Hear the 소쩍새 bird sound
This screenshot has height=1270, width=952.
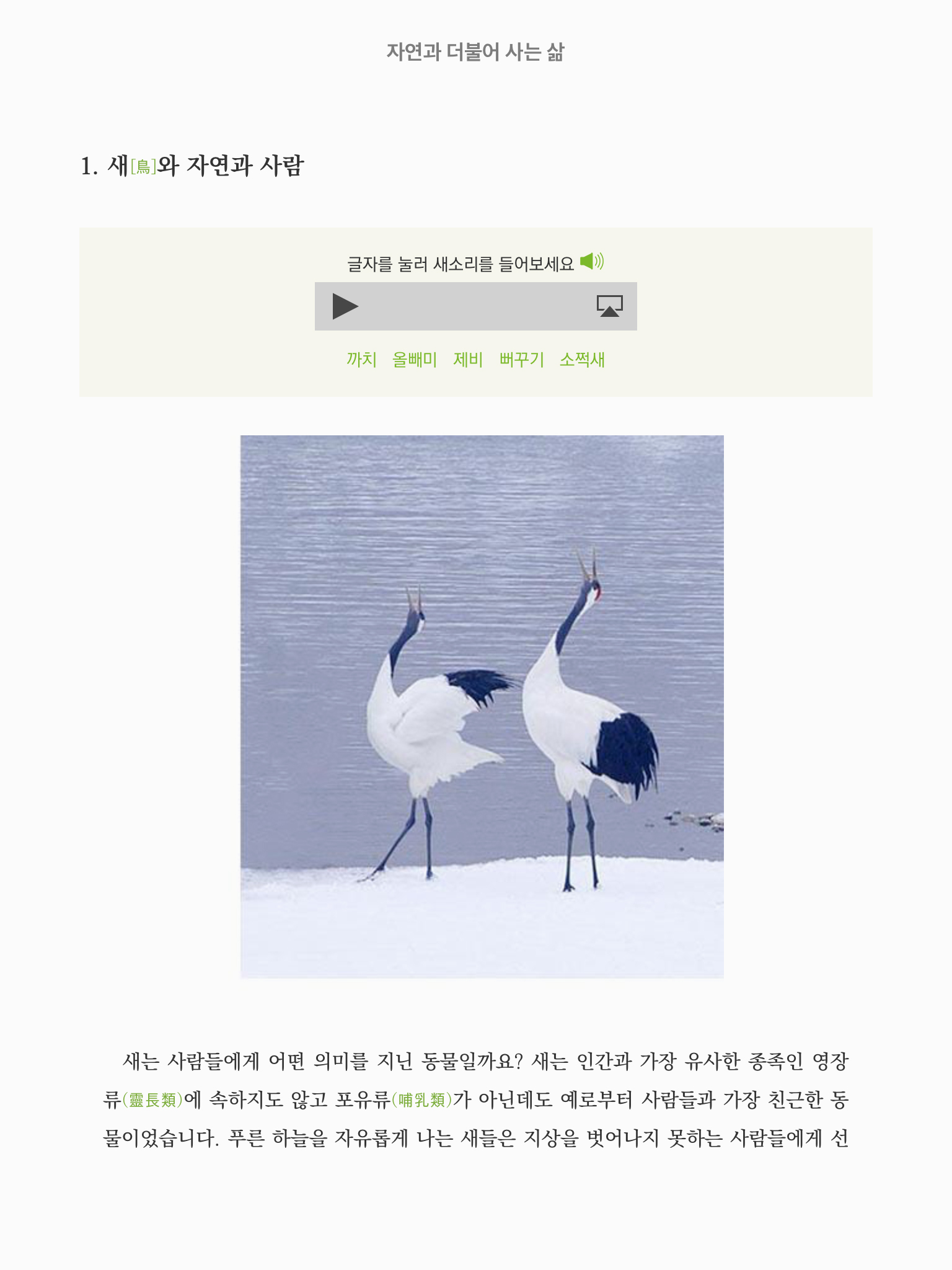582,360
